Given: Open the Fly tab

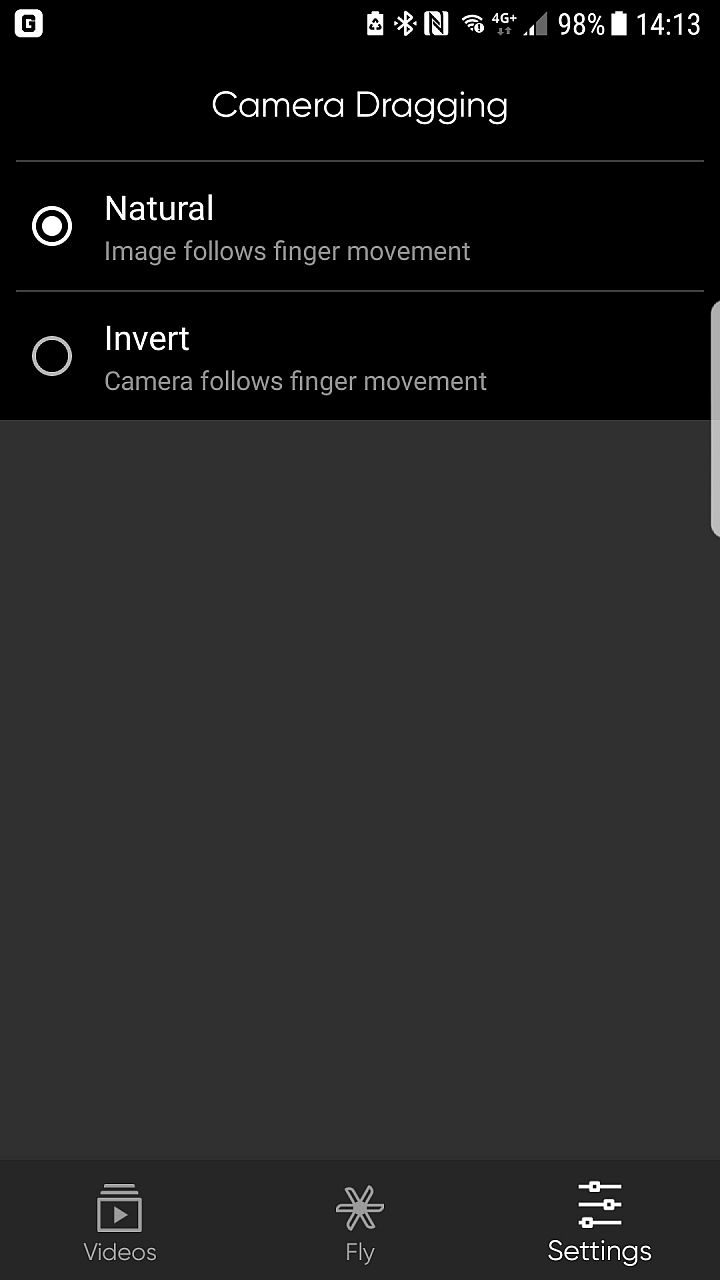Looking at the screenshot, I should click(360, 1222).
